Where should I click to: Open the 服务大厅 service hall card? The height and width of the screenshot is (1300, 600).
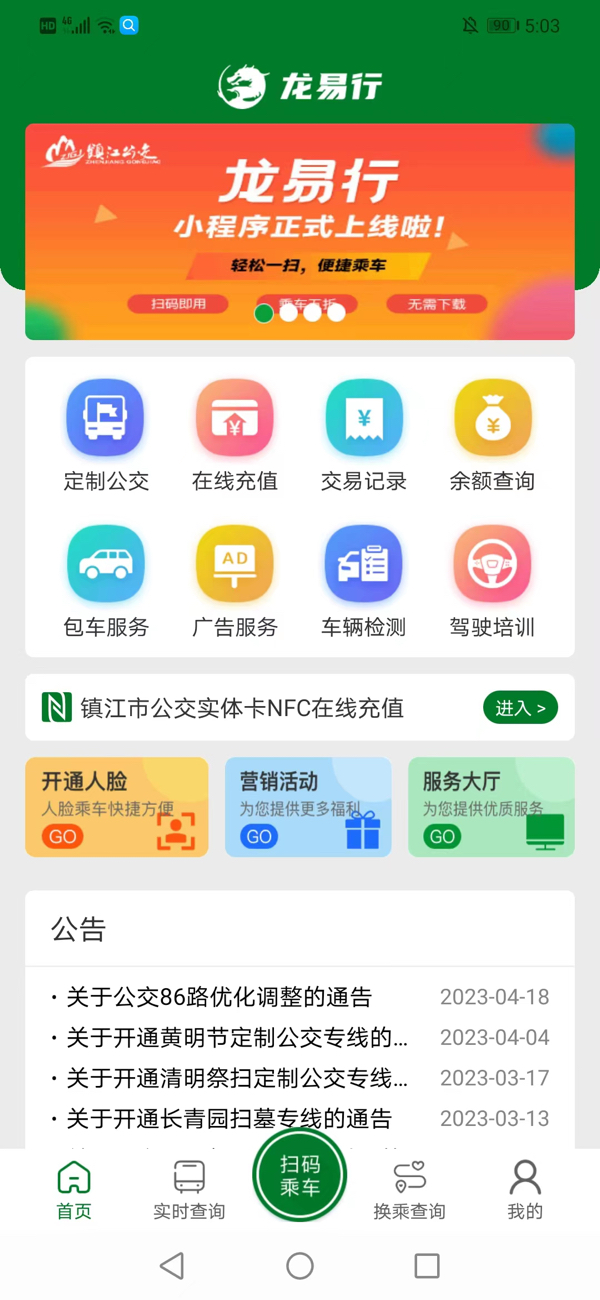[x=491, y=807]
